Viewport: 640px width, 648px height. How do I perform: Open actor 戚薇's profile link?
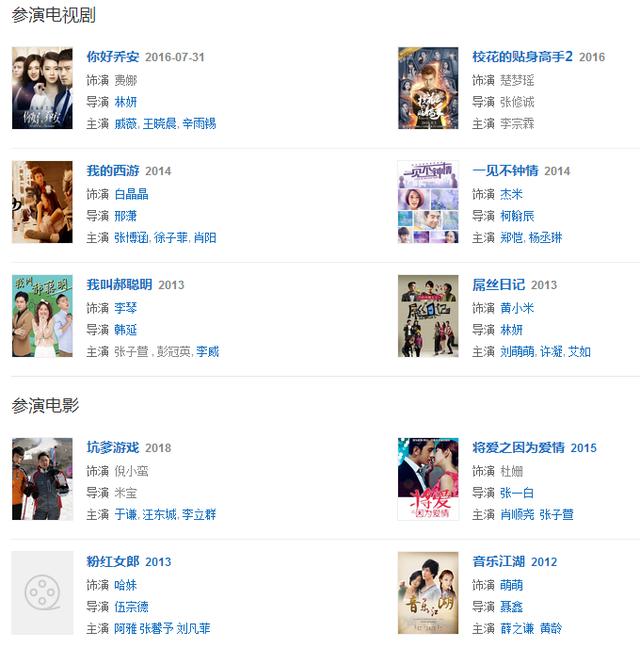(x=126, y=124)
